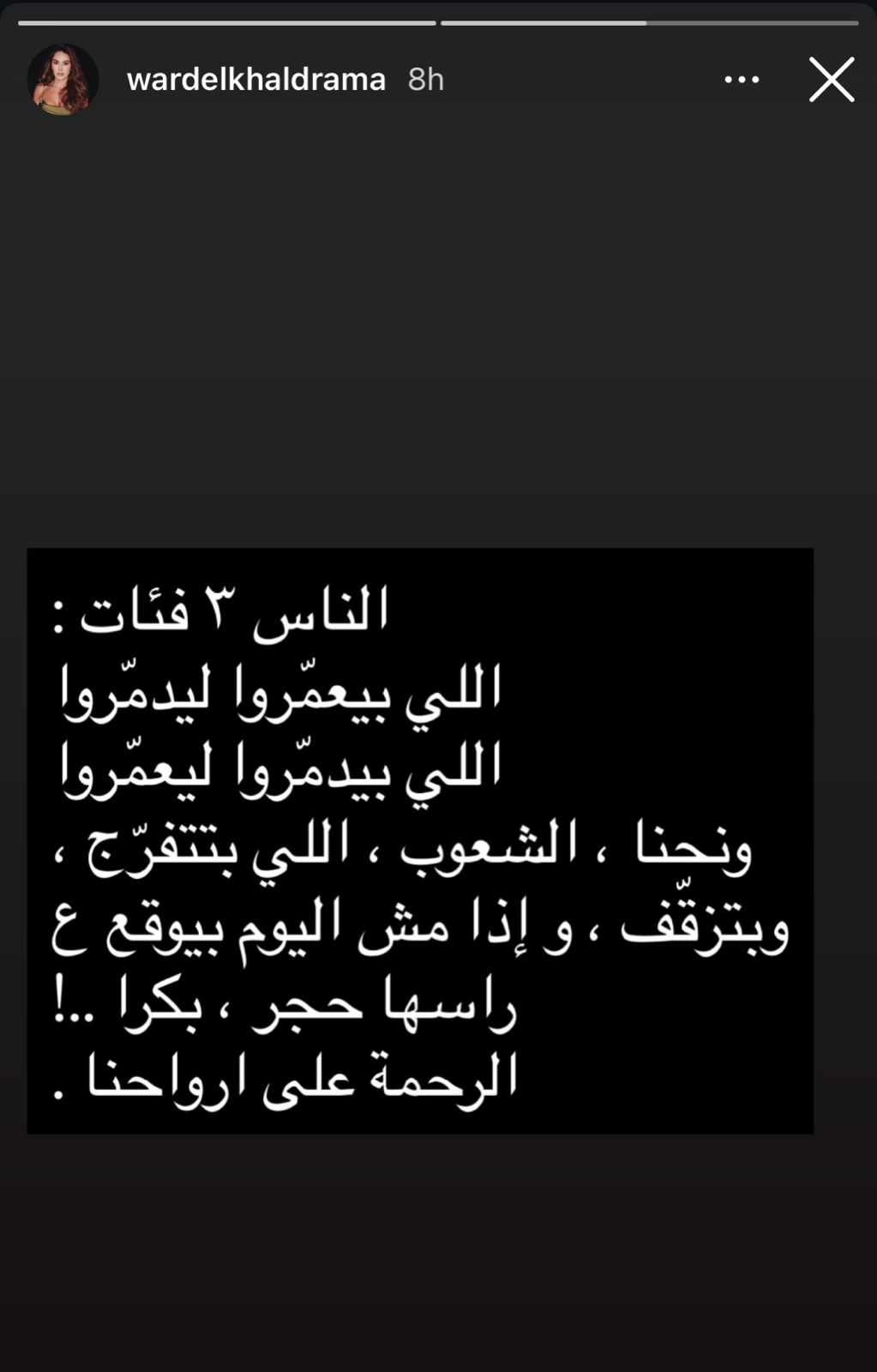Tap the wardelkhaldrama username

pyautogui.click(x=255, y=80)
